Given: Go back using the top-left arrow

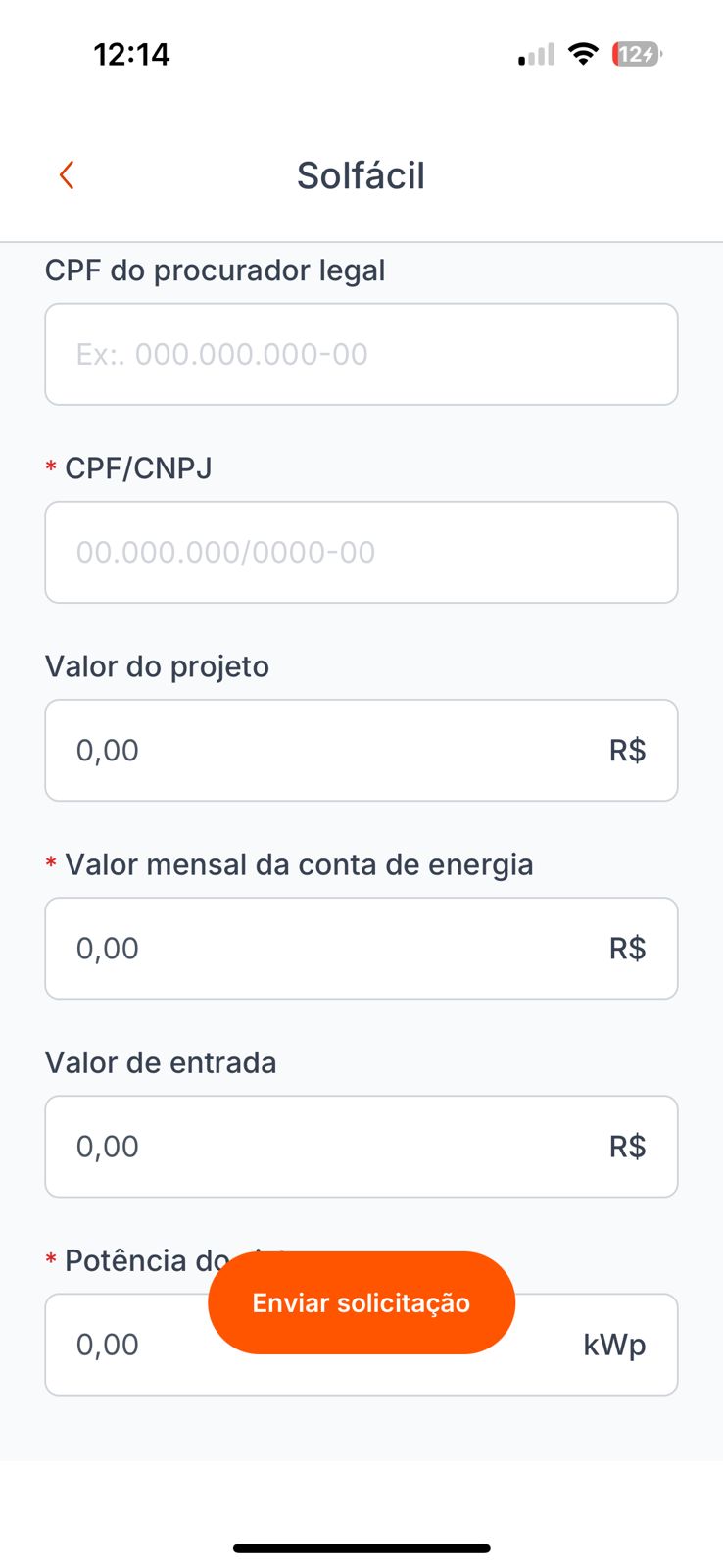Looking at the screenshot, I should [67, 175].
